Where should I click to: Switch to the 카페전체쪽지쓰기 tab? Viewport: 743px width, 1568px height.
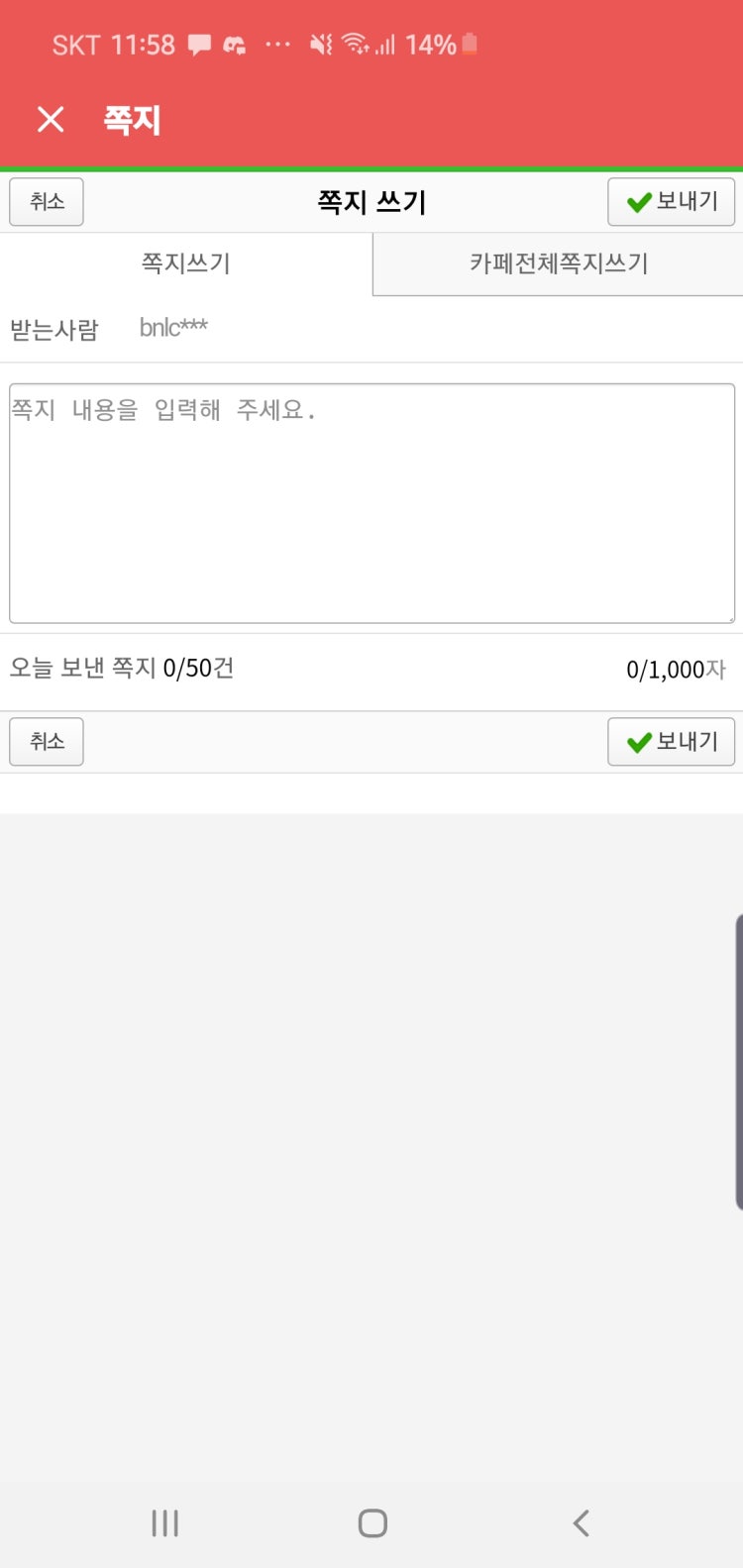point(557,263)
